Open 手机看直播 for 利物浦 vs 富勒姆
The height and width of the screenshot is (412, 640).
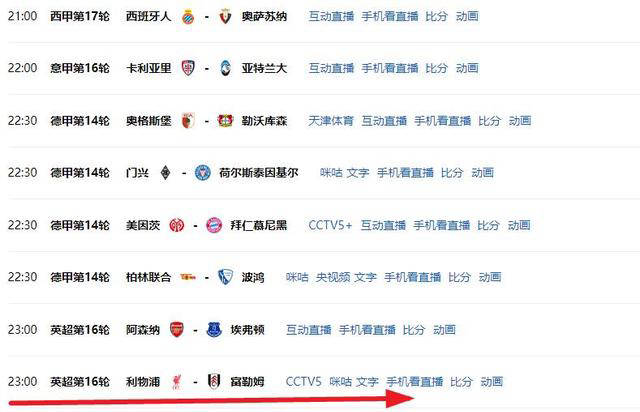pos(414,381)
